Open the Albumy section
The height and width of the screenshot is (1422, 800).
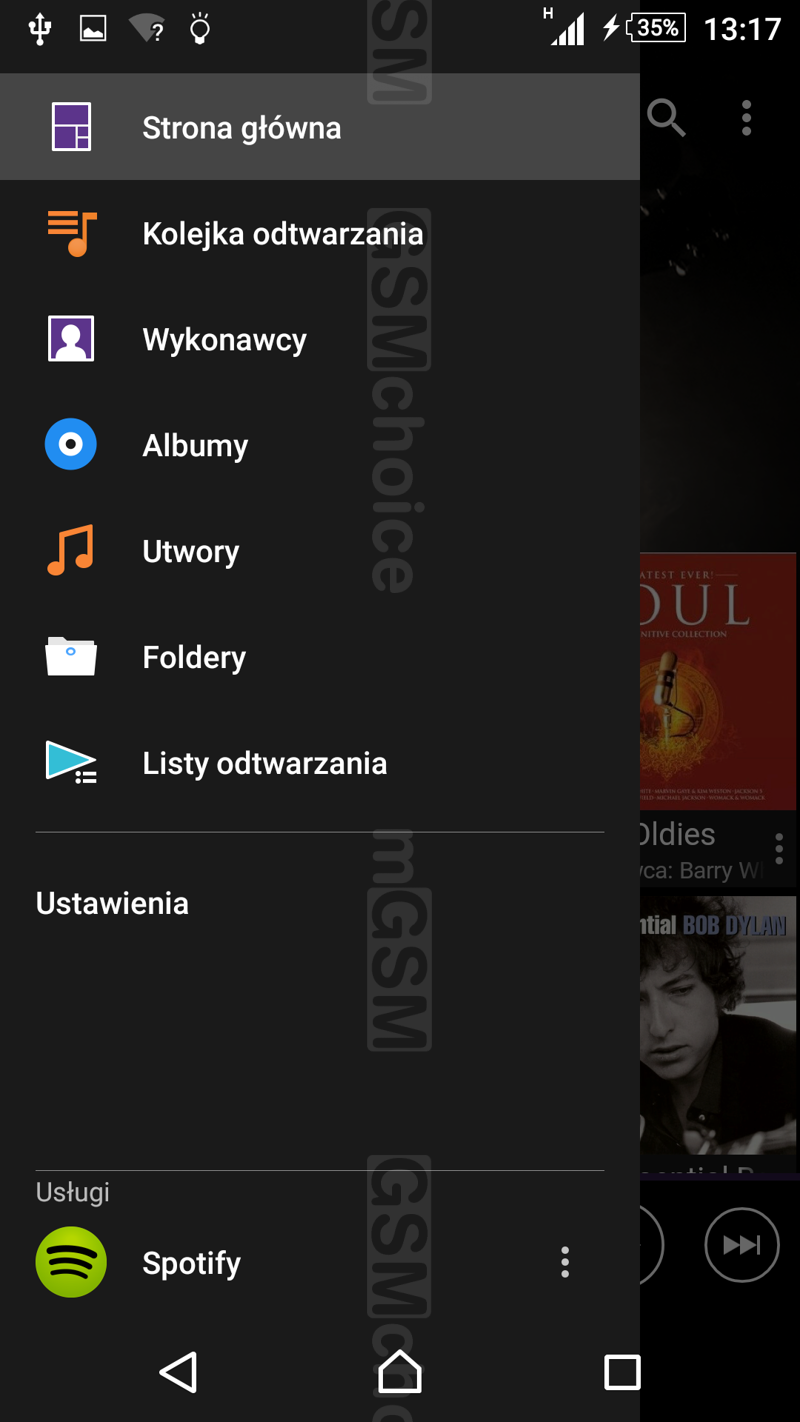195,446
